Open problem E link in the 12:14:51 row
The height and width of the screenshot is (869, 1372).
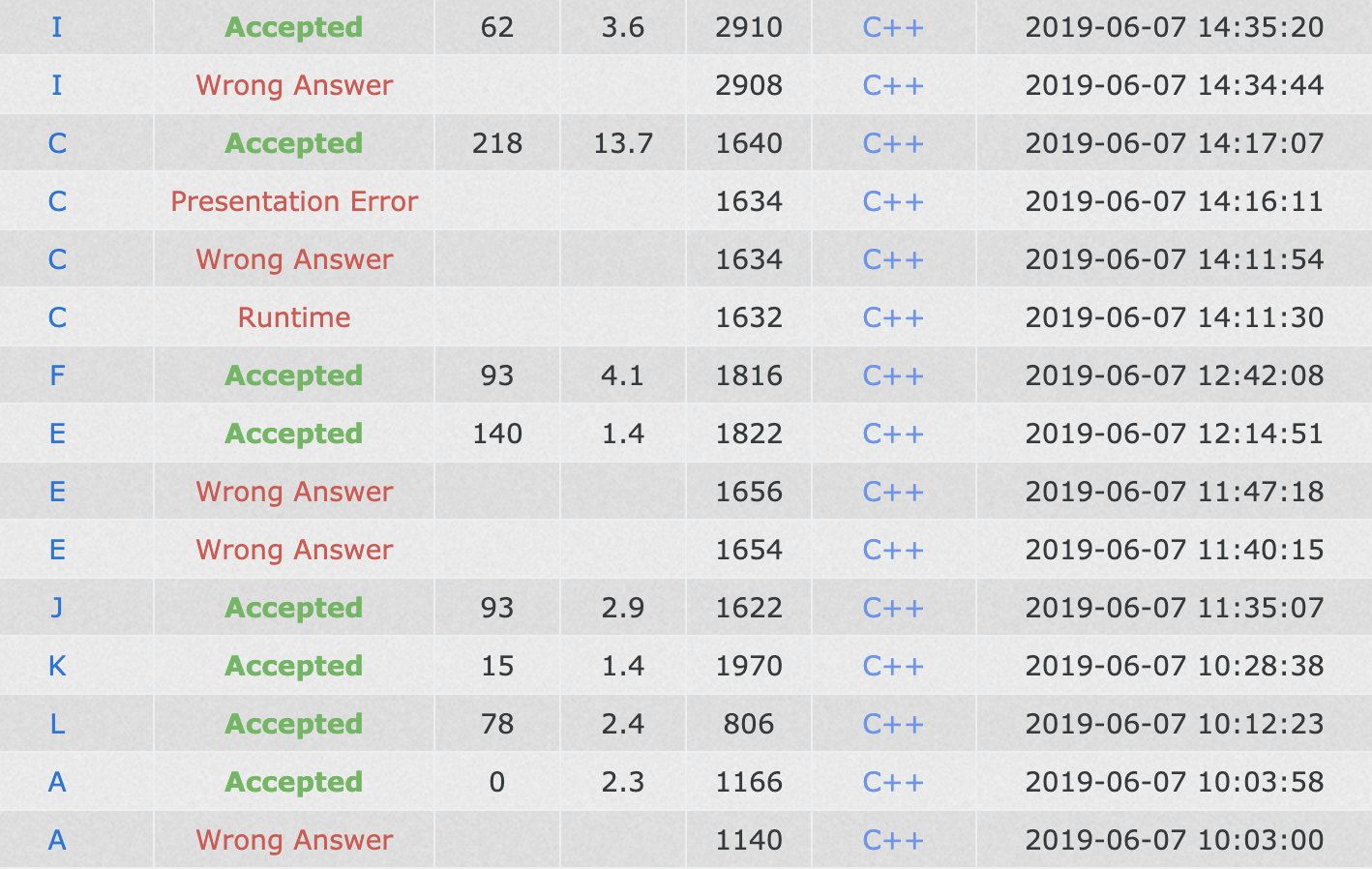57,434
